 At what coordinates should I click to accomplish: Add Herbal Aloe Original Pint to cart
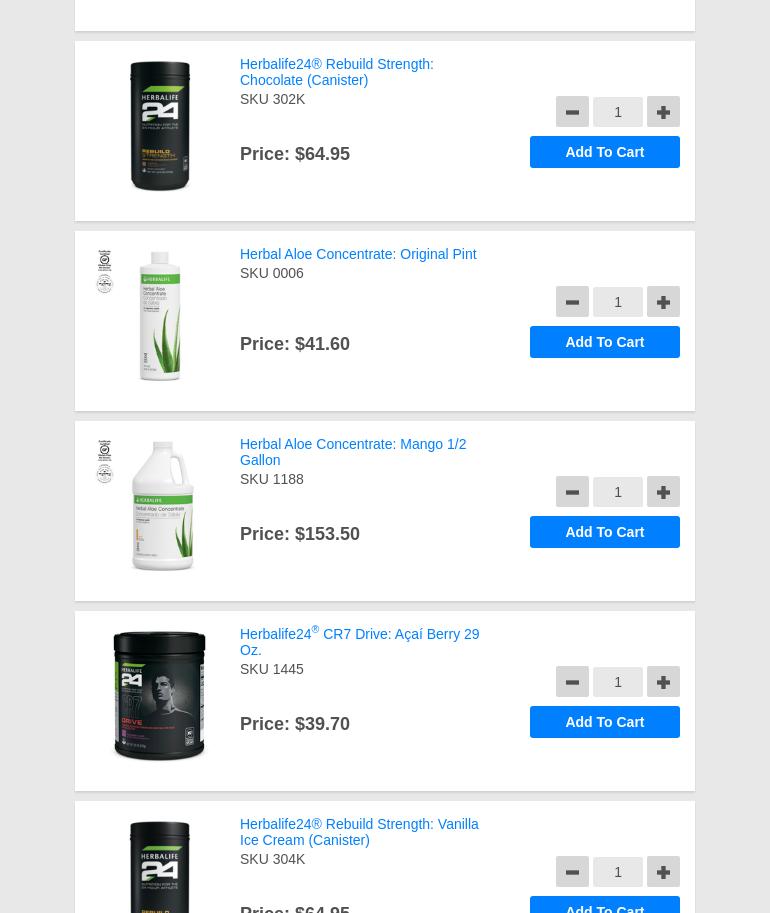(604, 342)
